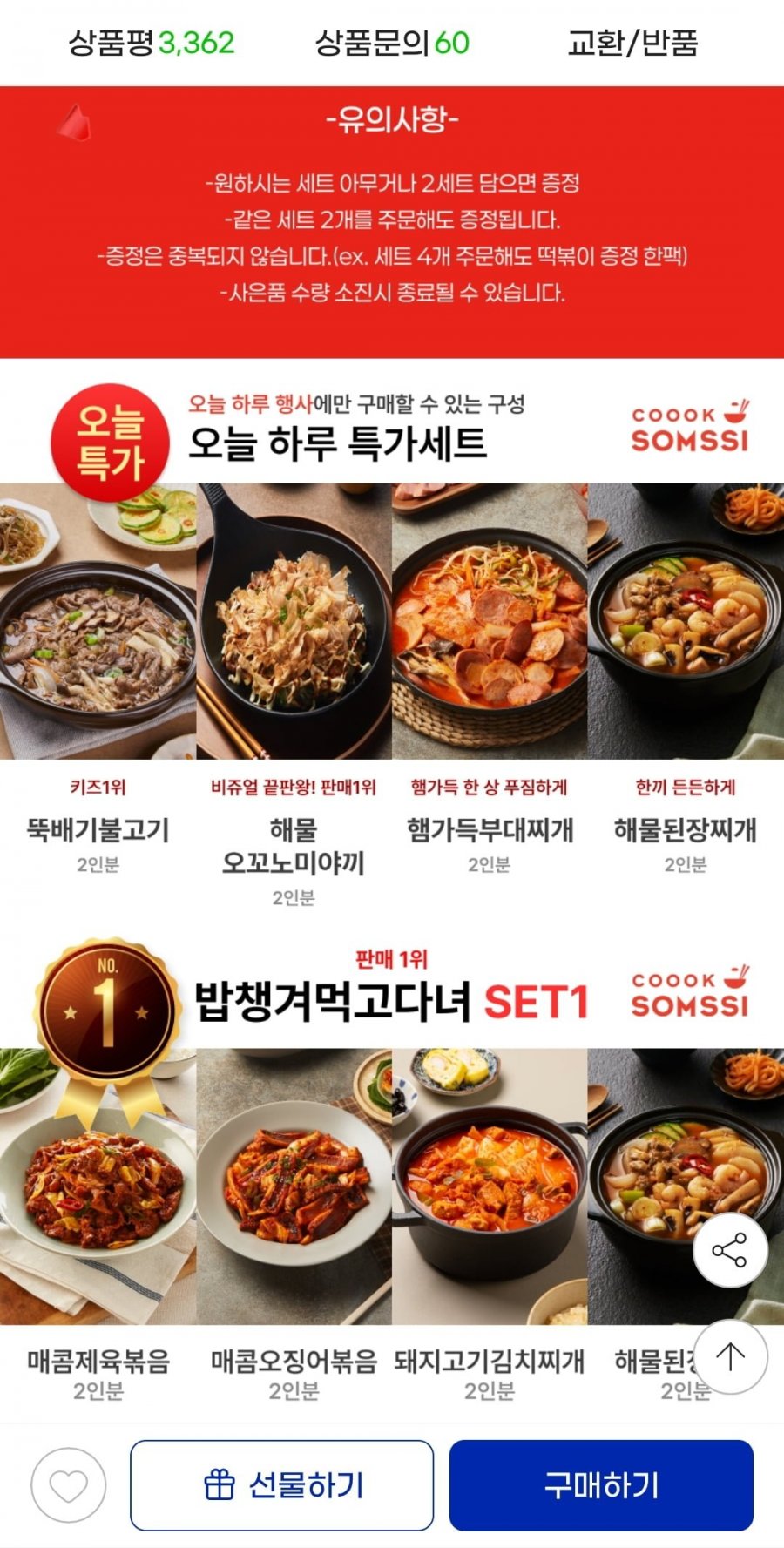Share this product page
This screenshot has width=784, height=1548.
(x=730, y=1249)
